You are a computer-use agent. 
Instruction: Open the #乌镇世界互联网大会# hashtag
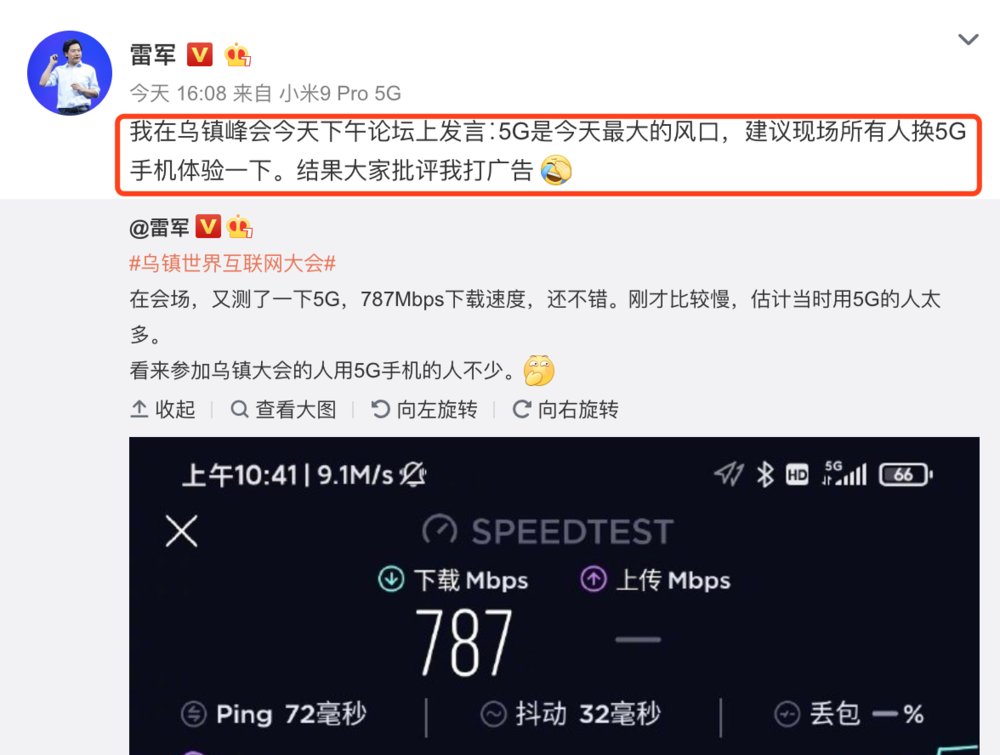[232, 264]
